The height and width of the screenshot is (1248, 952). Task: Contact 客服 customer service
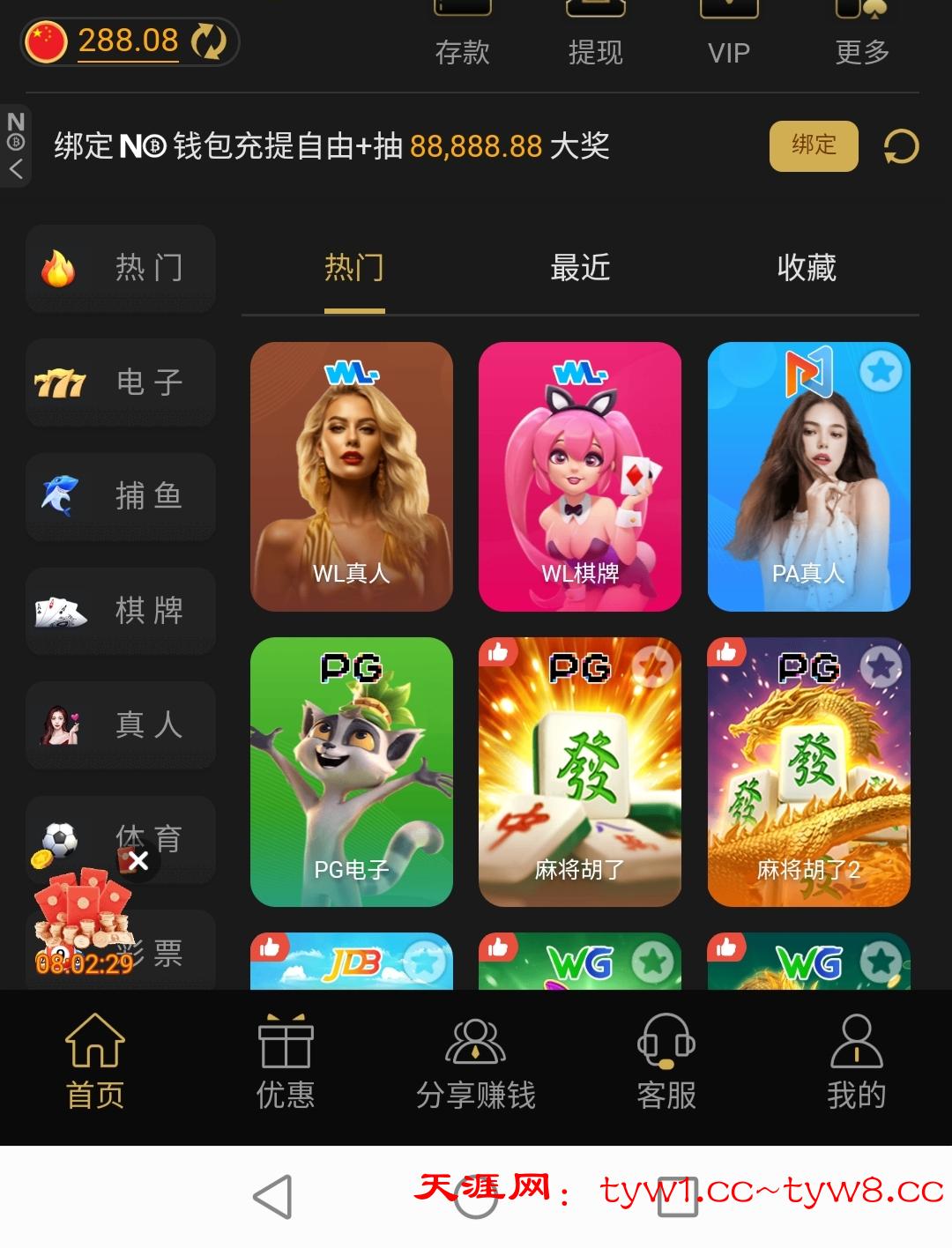point(666,1063)
